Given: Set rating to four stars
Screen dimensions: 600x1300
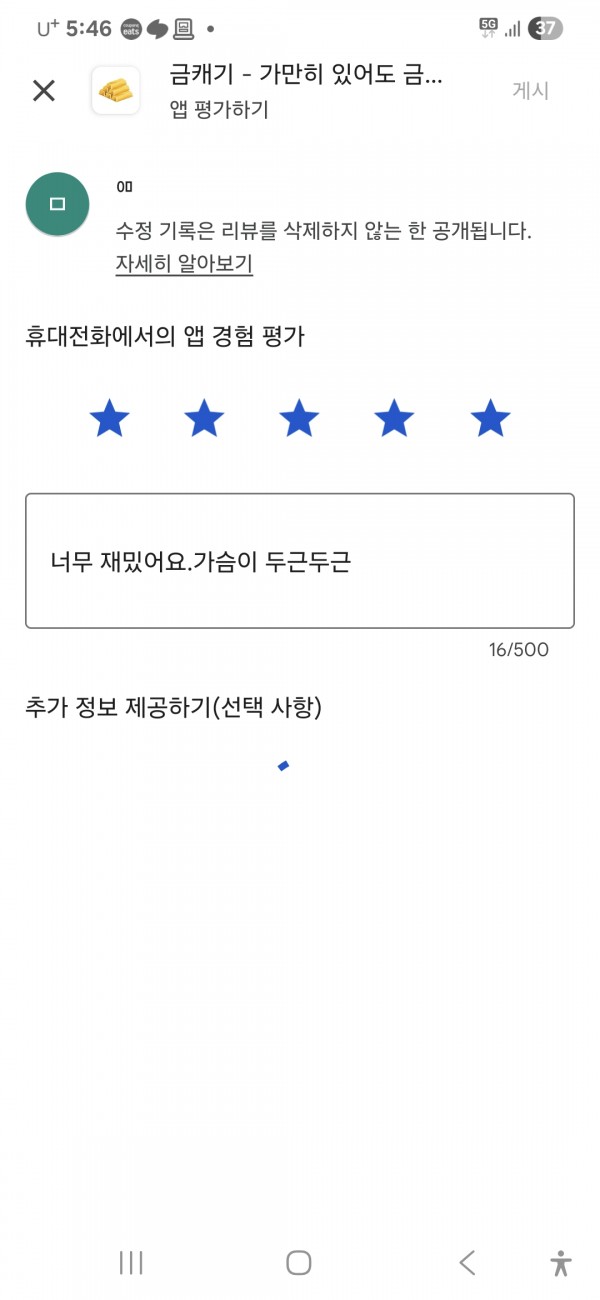Looking at the screenshot, I should (394, 418).
